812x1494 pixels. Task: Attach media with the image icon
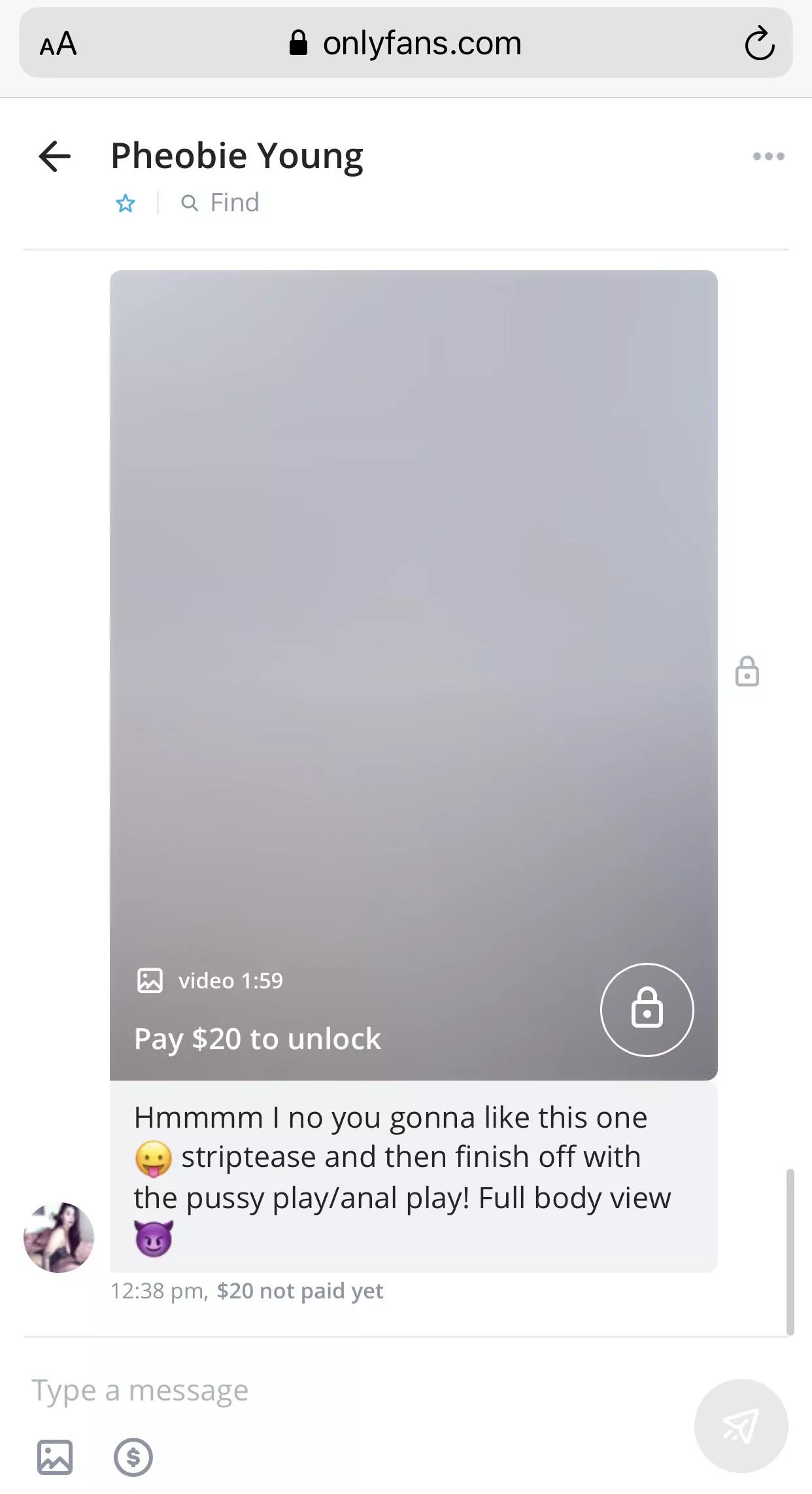click(55, 1457)
